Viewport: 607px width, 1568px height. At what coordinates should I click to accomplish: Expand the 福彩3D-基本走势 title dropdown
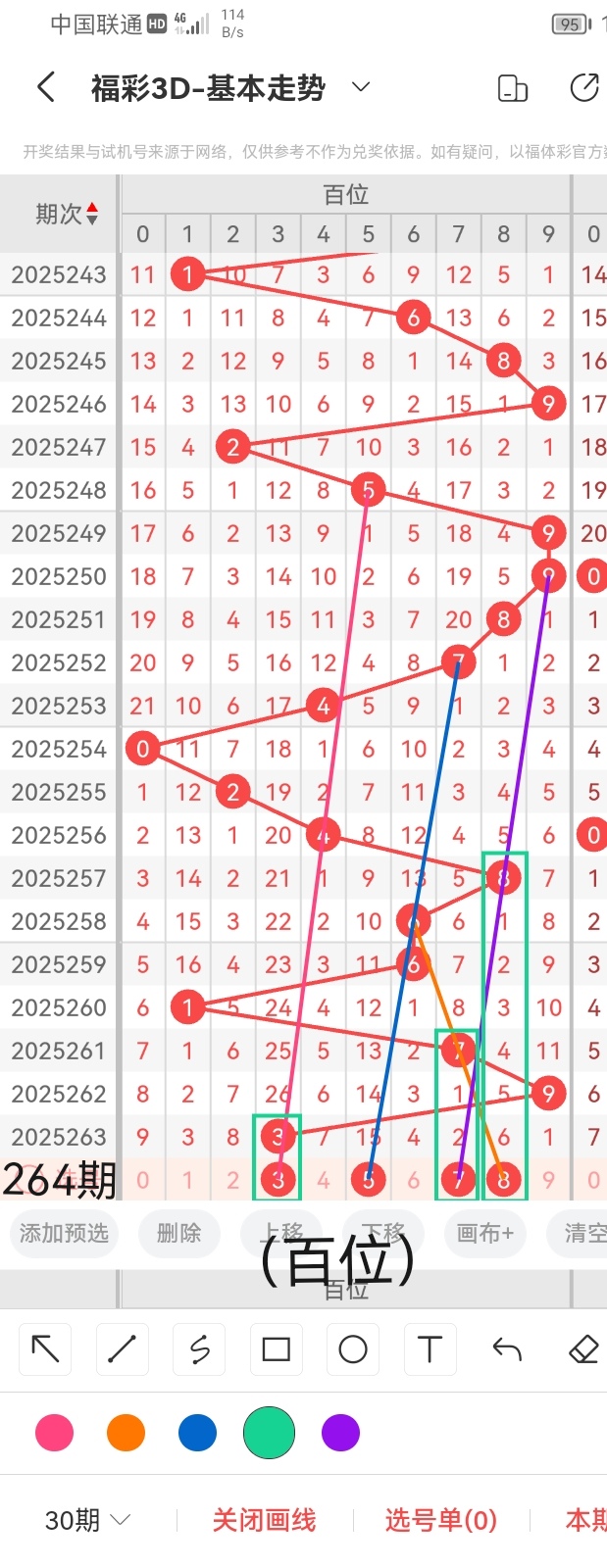pyautogui.click(x=361, y=87)
